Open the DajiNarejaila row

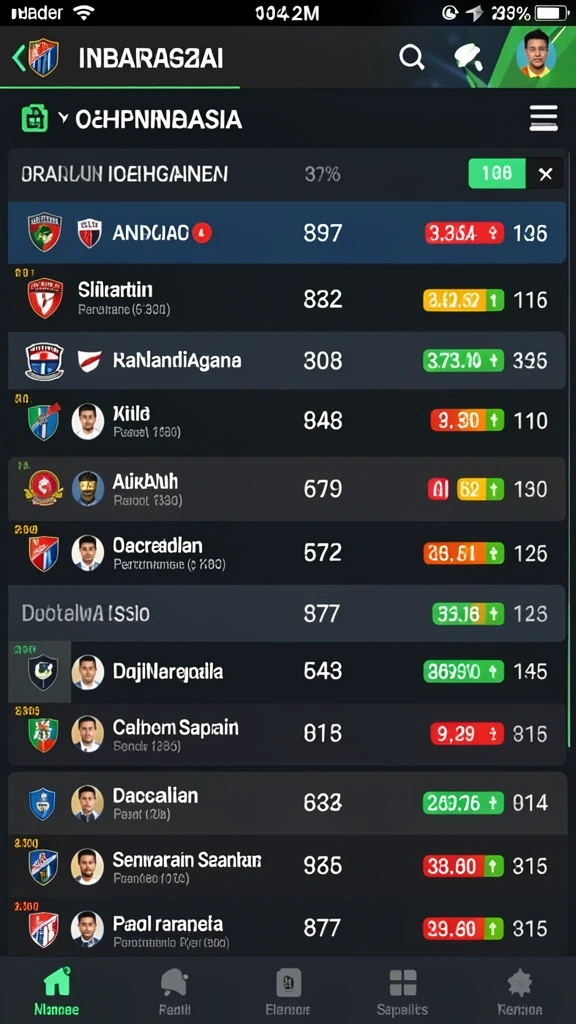tap(287, 671)
